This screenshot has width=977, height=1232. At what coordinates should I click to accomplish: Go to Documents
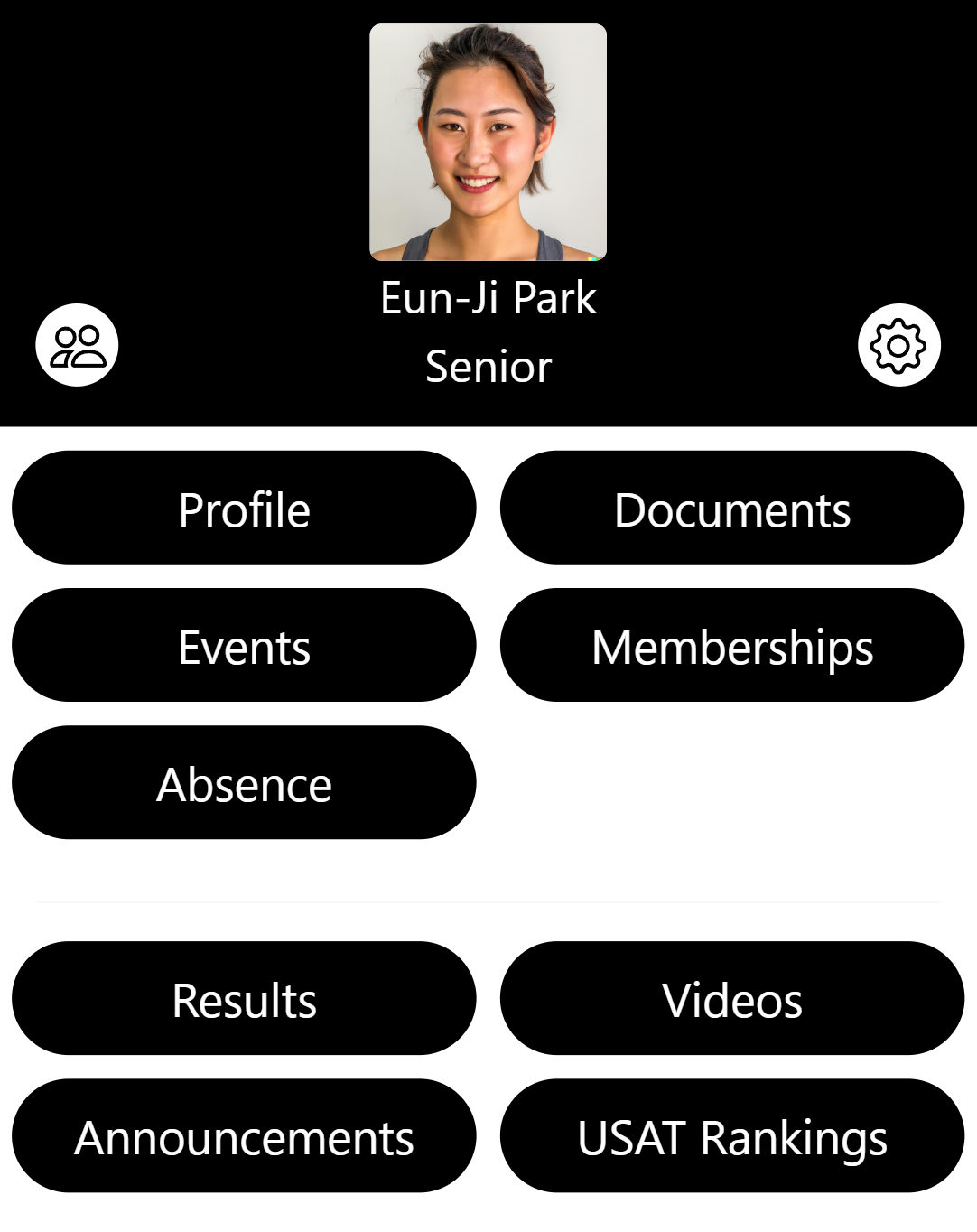732,509
